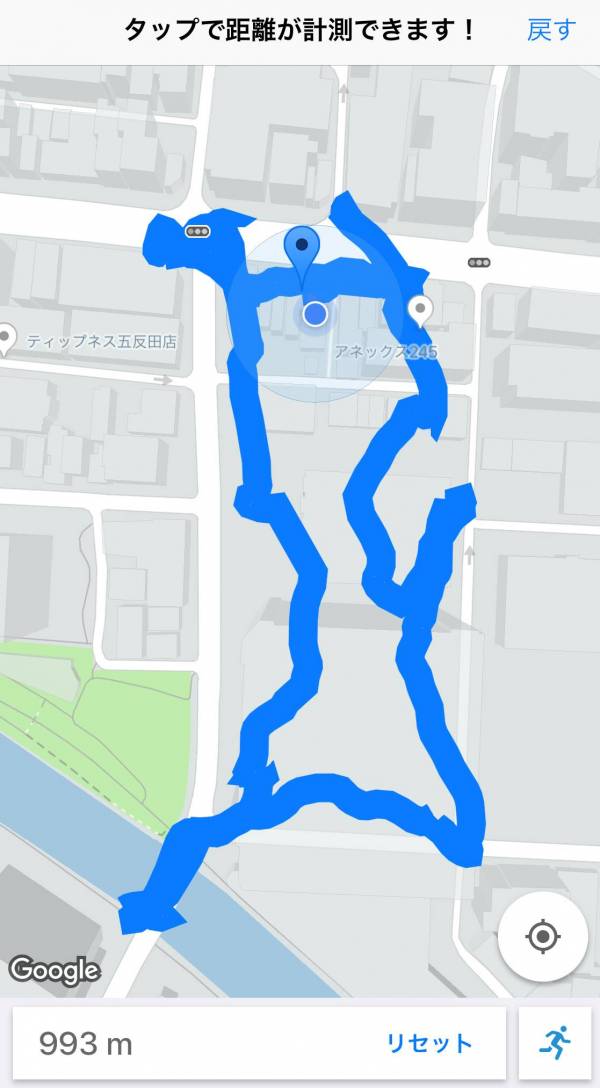Select the ティップネス五反田店 map pin
This screenshot has height=1088, width=600.
pos(9,340)
